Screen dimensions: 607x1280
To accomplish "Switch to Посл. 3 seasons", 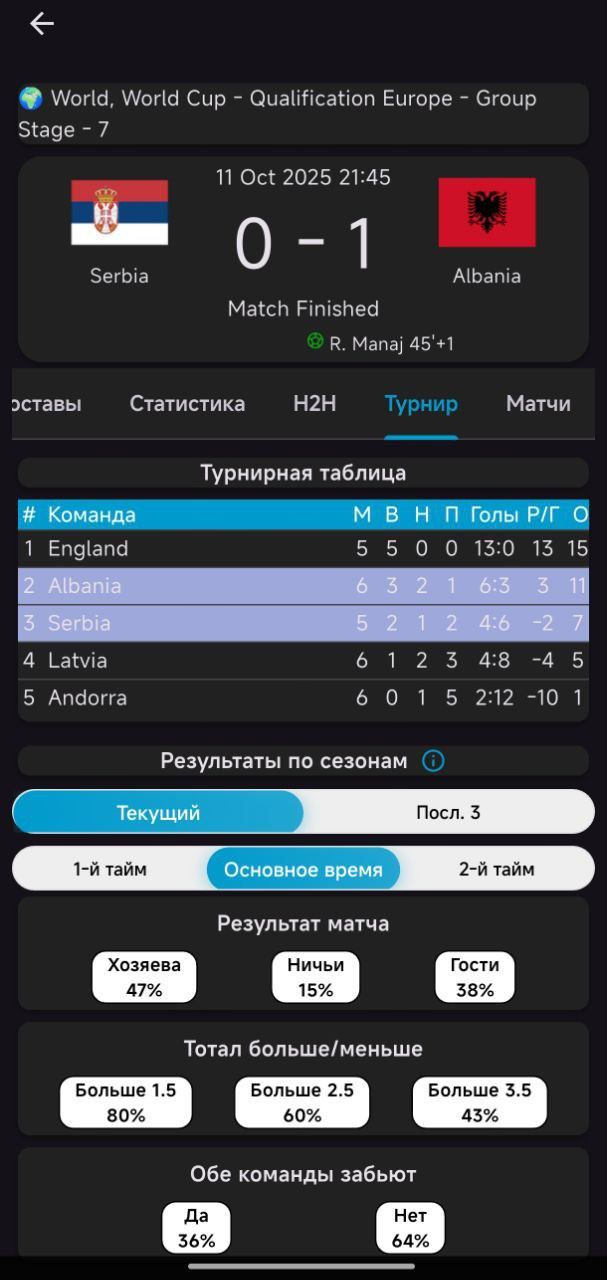I will click(448, 812).
